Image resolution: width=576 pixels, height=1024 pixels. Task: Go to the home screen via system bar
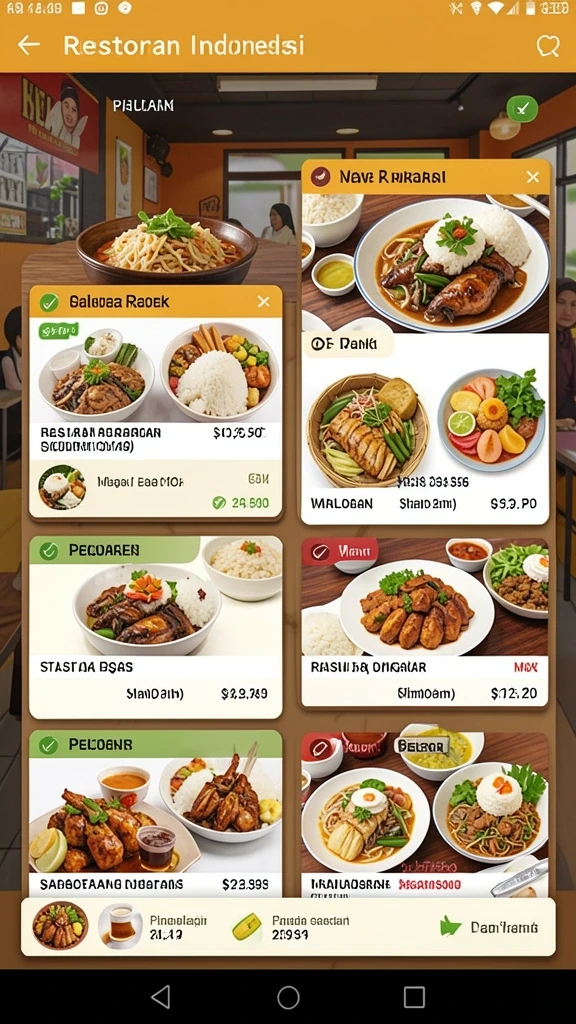coord(288,997)
